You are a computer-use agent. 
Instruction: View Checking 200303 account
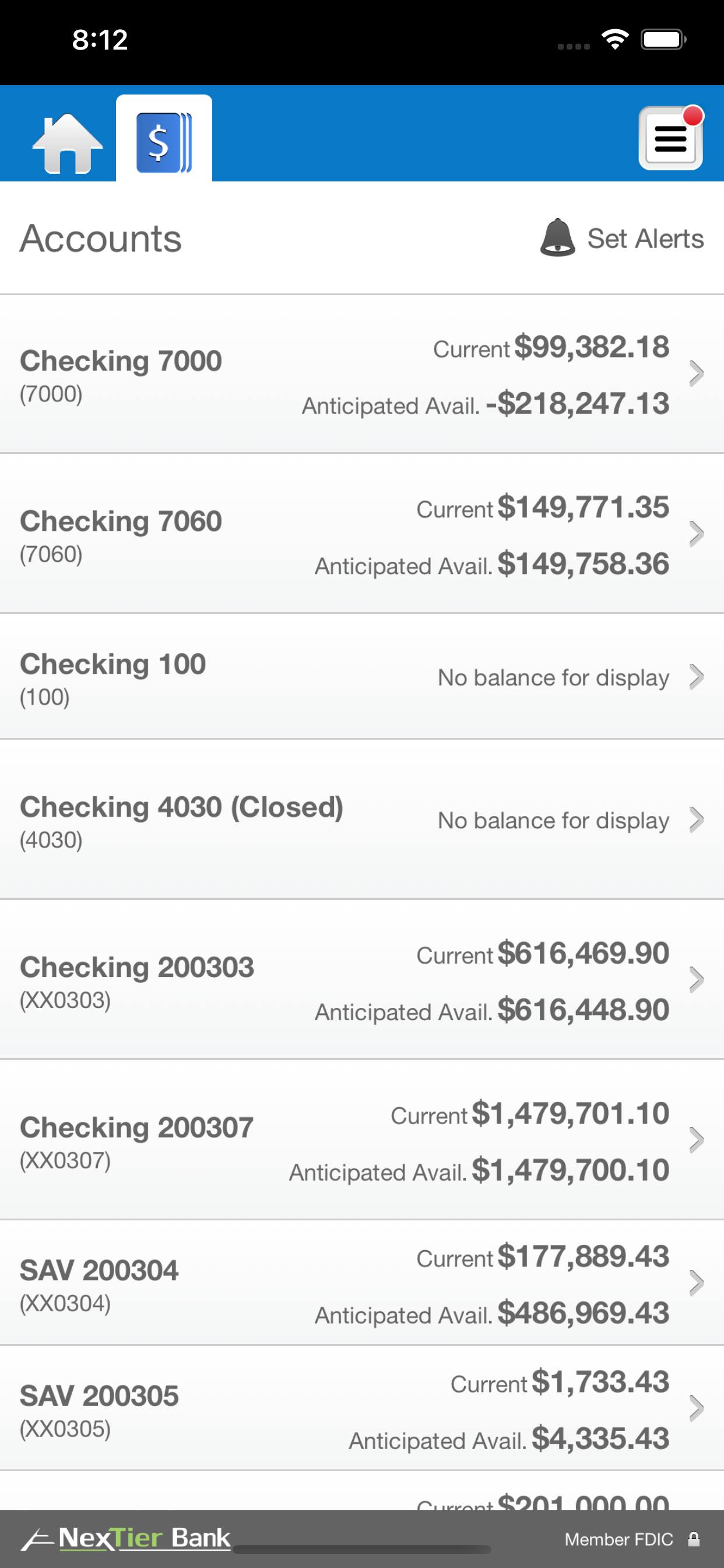pos(362,979)
